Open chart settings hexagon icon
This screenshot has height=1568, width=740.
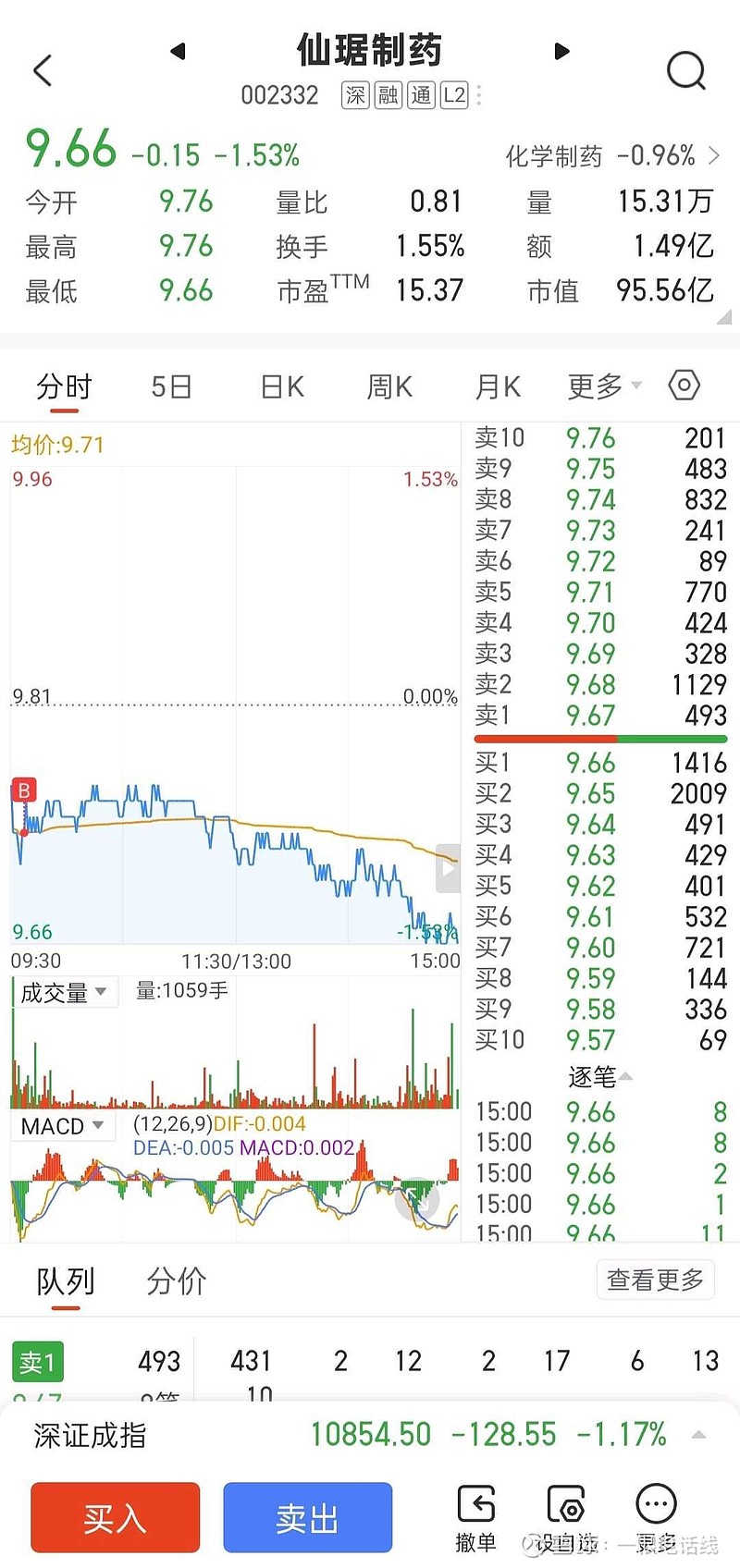684,385
